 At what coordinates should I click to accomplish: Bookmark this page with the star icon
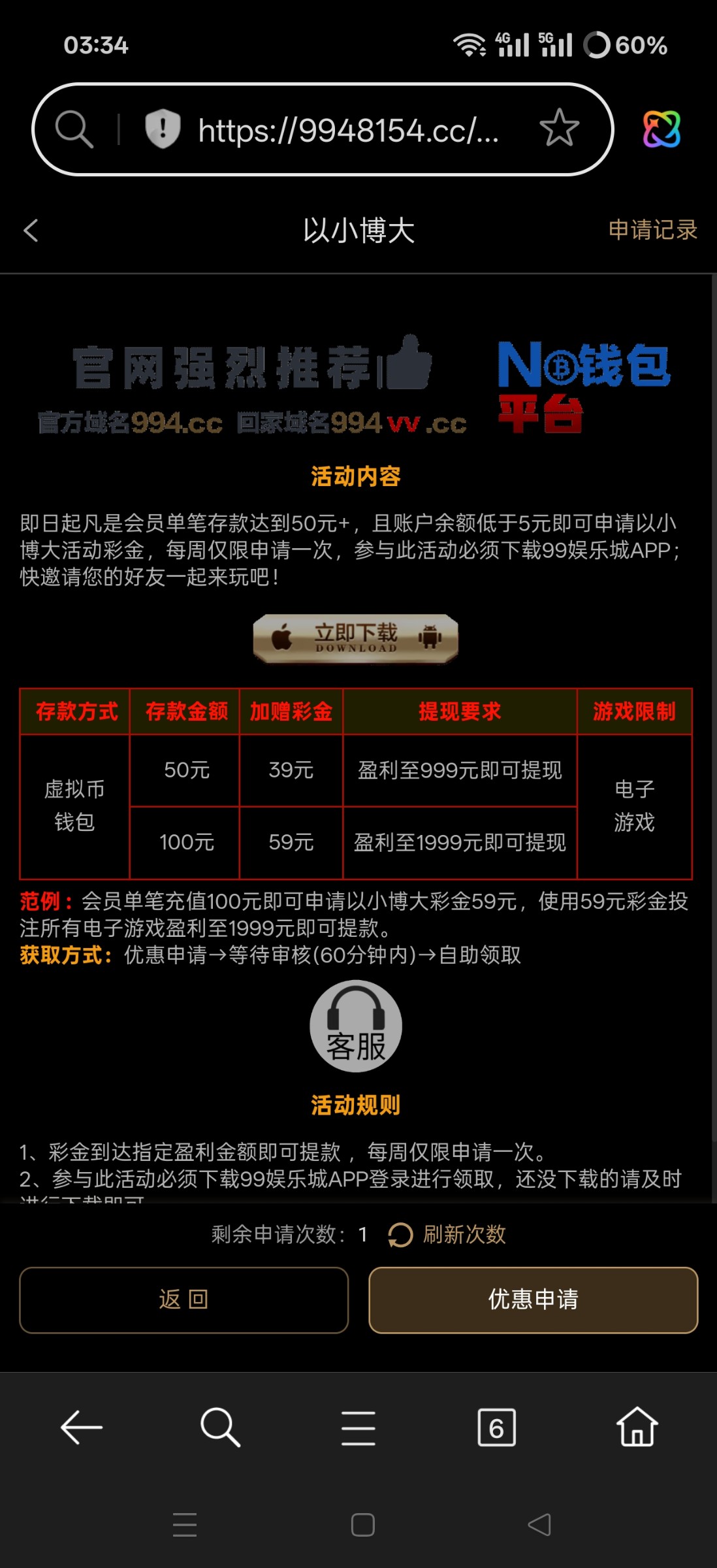click(559, 128)
